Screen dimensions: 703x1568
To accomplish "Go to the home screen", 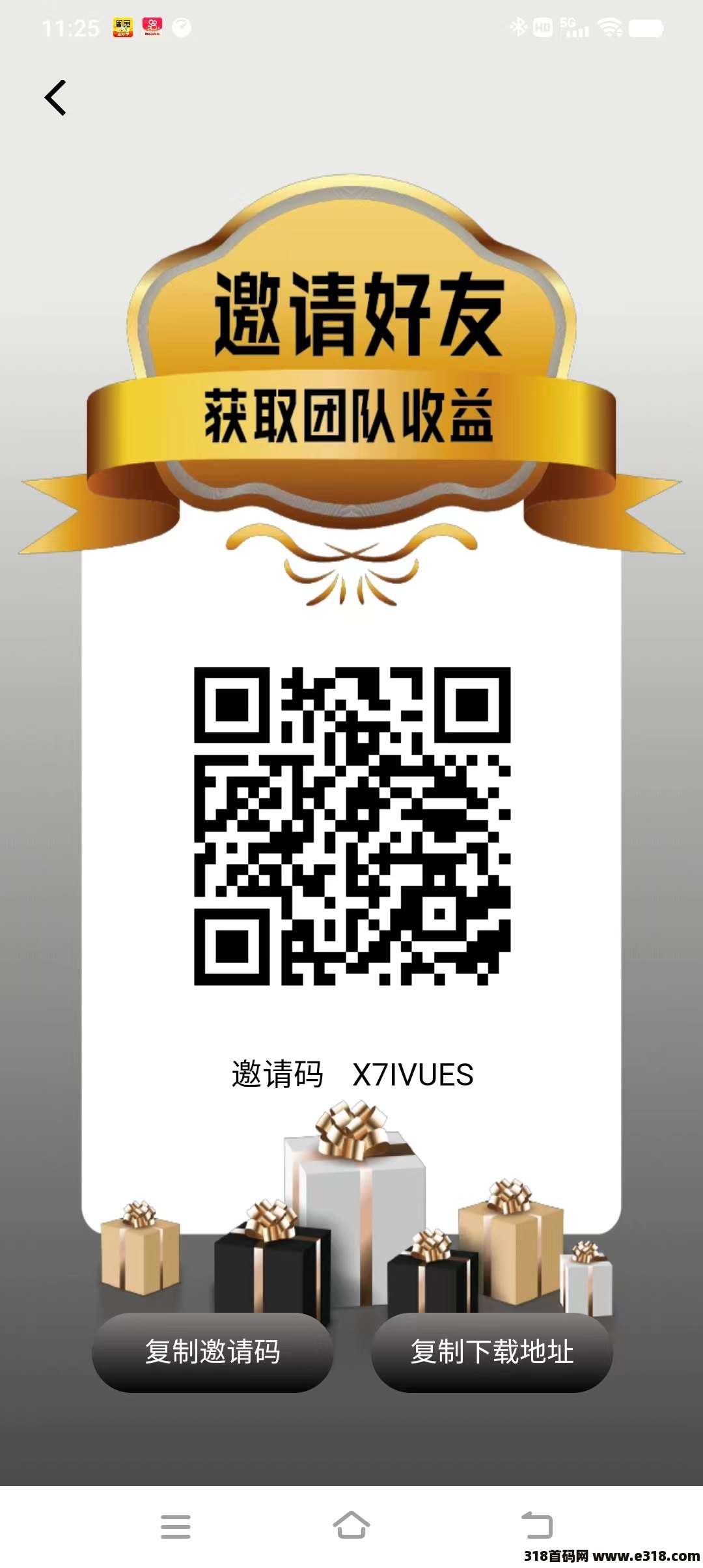I will click(351, 1524).
